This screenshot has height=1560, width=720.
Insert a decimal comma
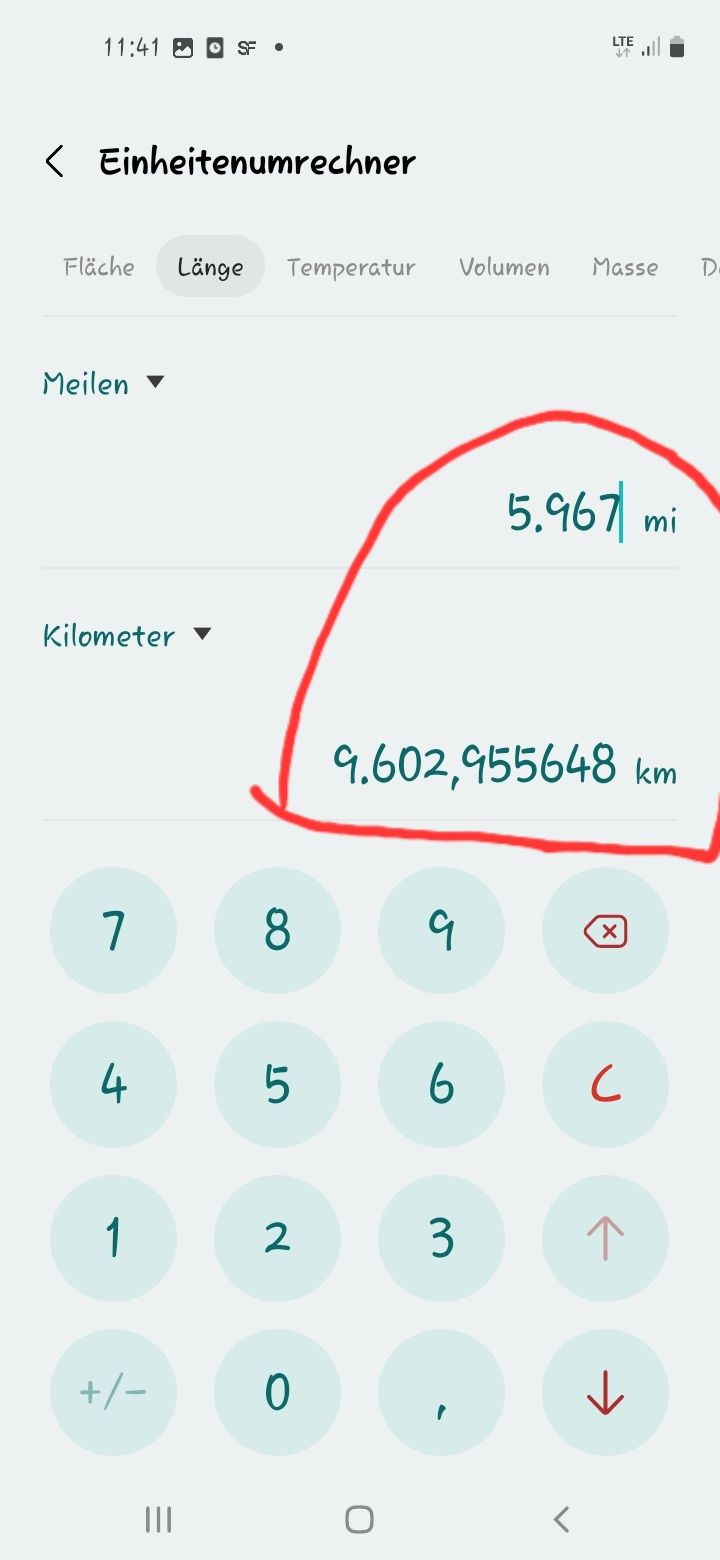[x=441, y=1392]
